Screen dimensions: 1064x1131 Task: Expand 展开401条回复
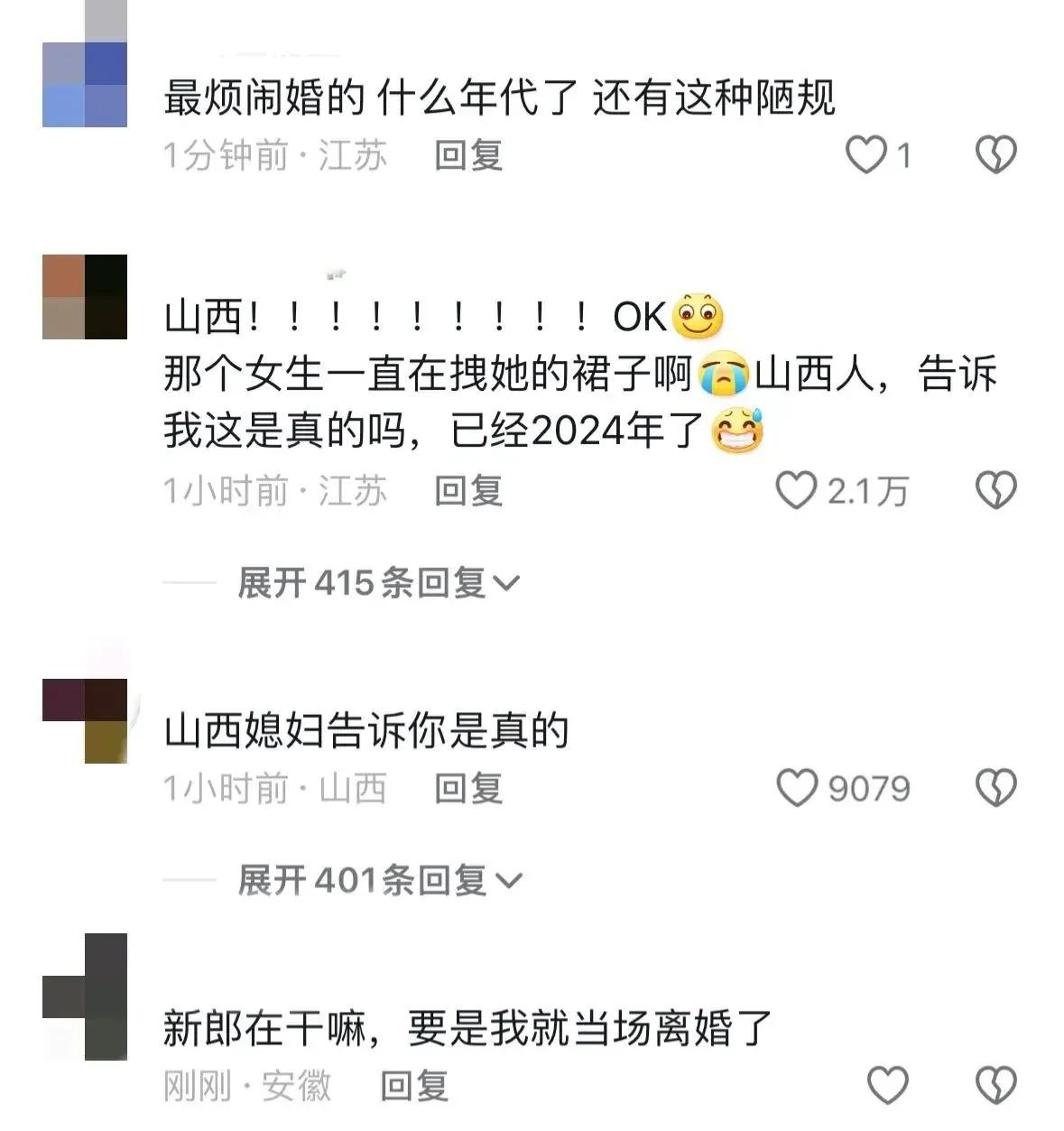point(379,880)
